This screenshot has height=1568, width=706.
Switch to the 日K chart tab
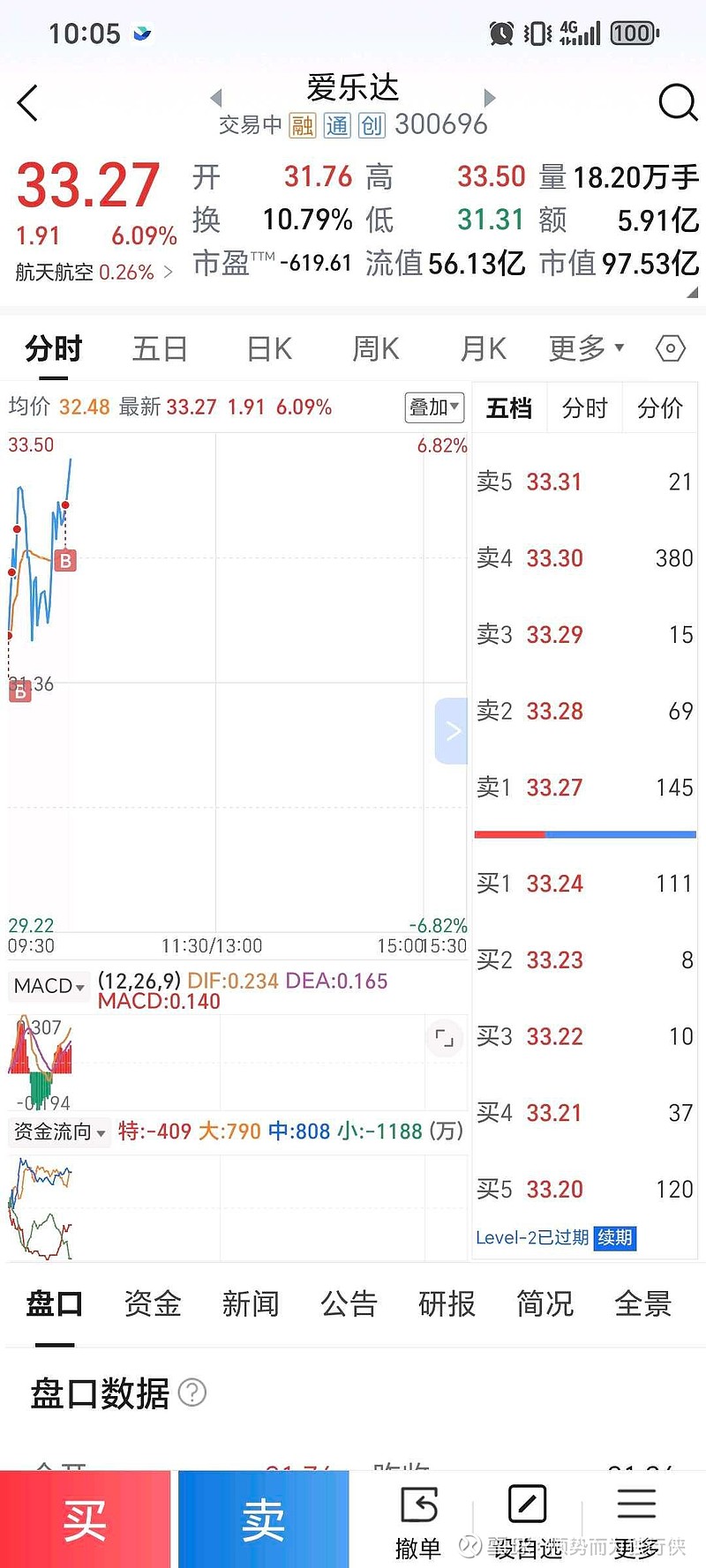[269, 349]
